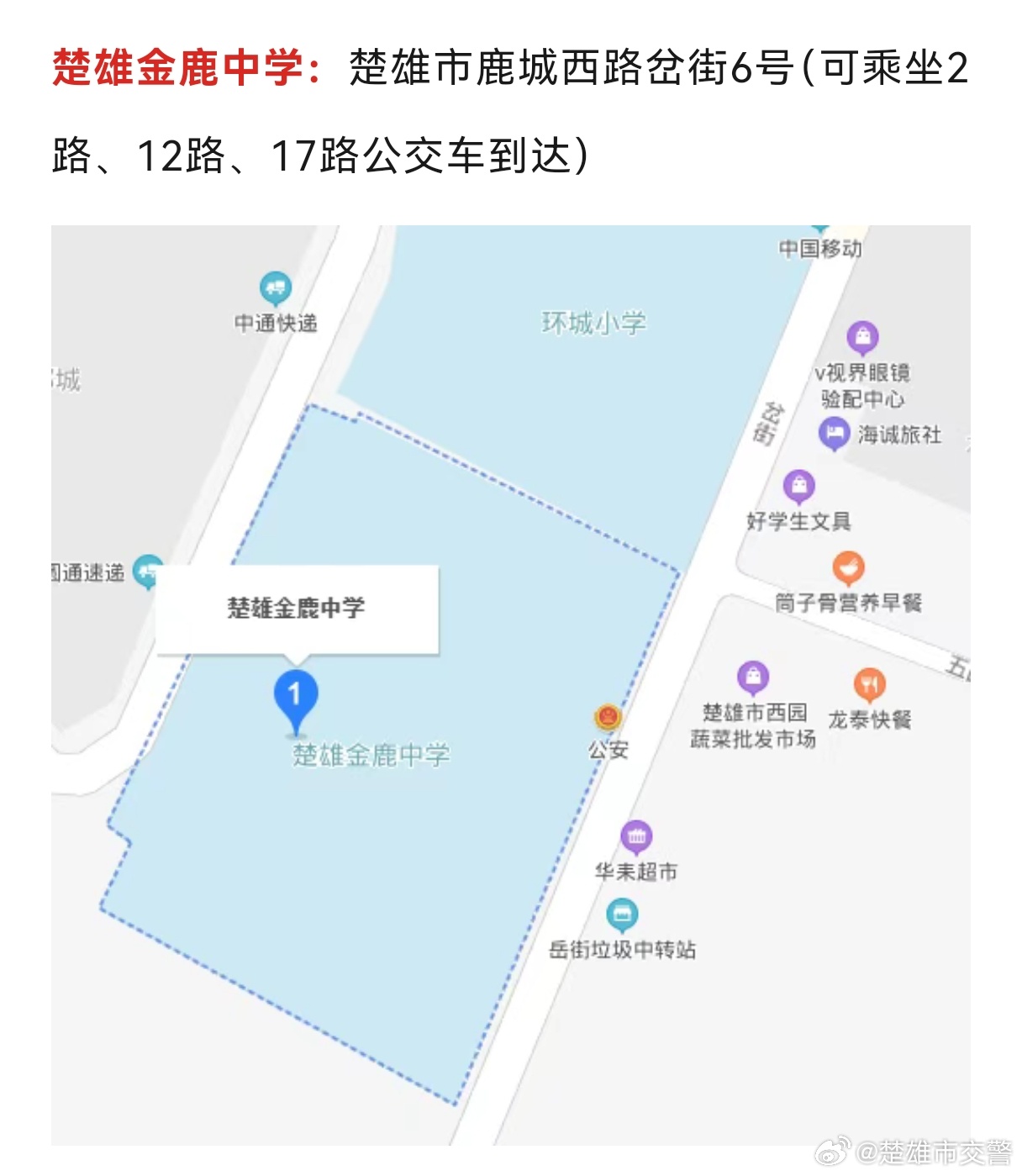Screen dimensions: 1022x1176
Task: Select the 环城小学 area label
Action: [x=595, y=321]
